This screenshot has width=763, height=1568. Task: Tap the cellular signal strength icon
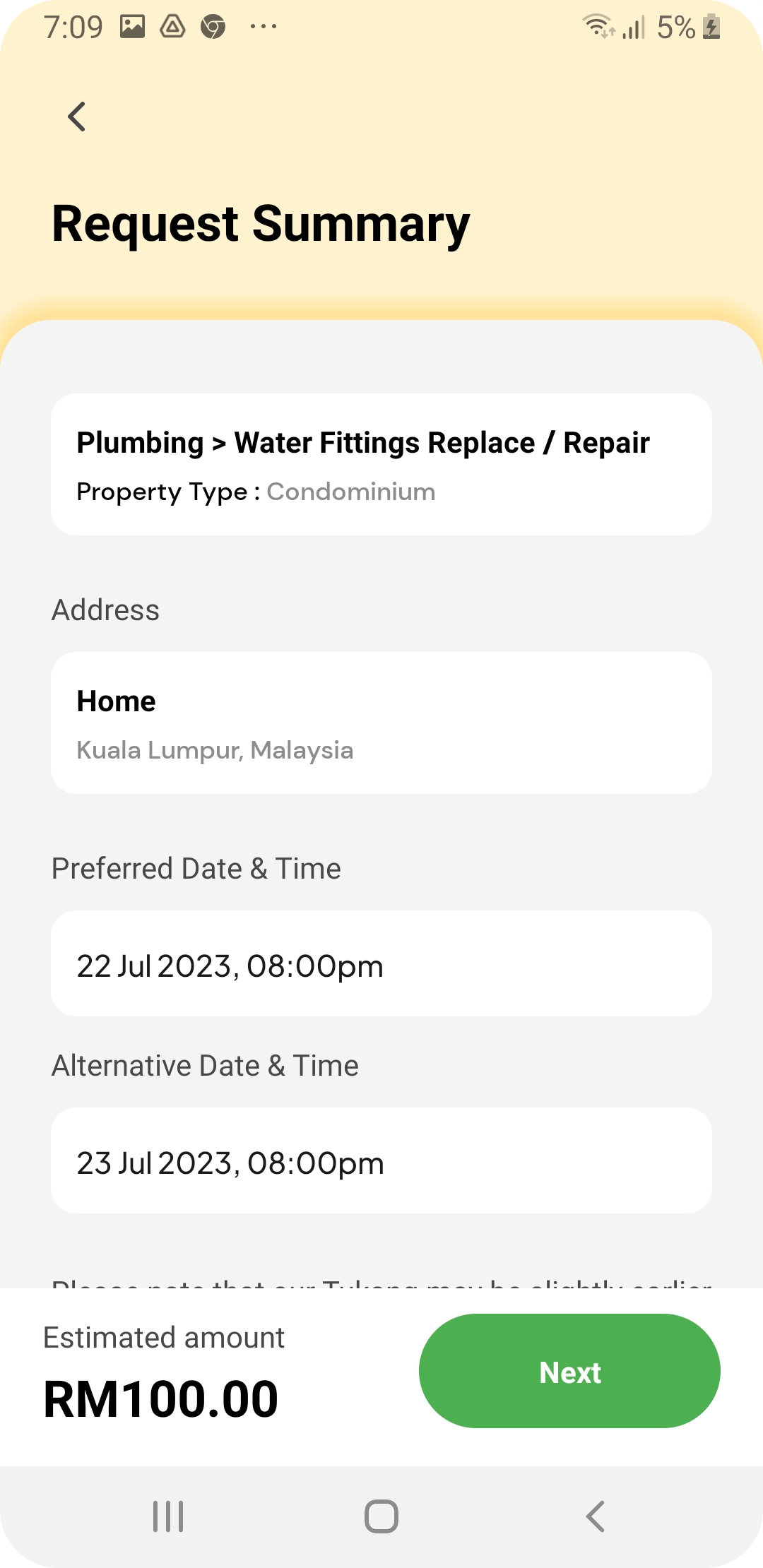tap(633, 28)
